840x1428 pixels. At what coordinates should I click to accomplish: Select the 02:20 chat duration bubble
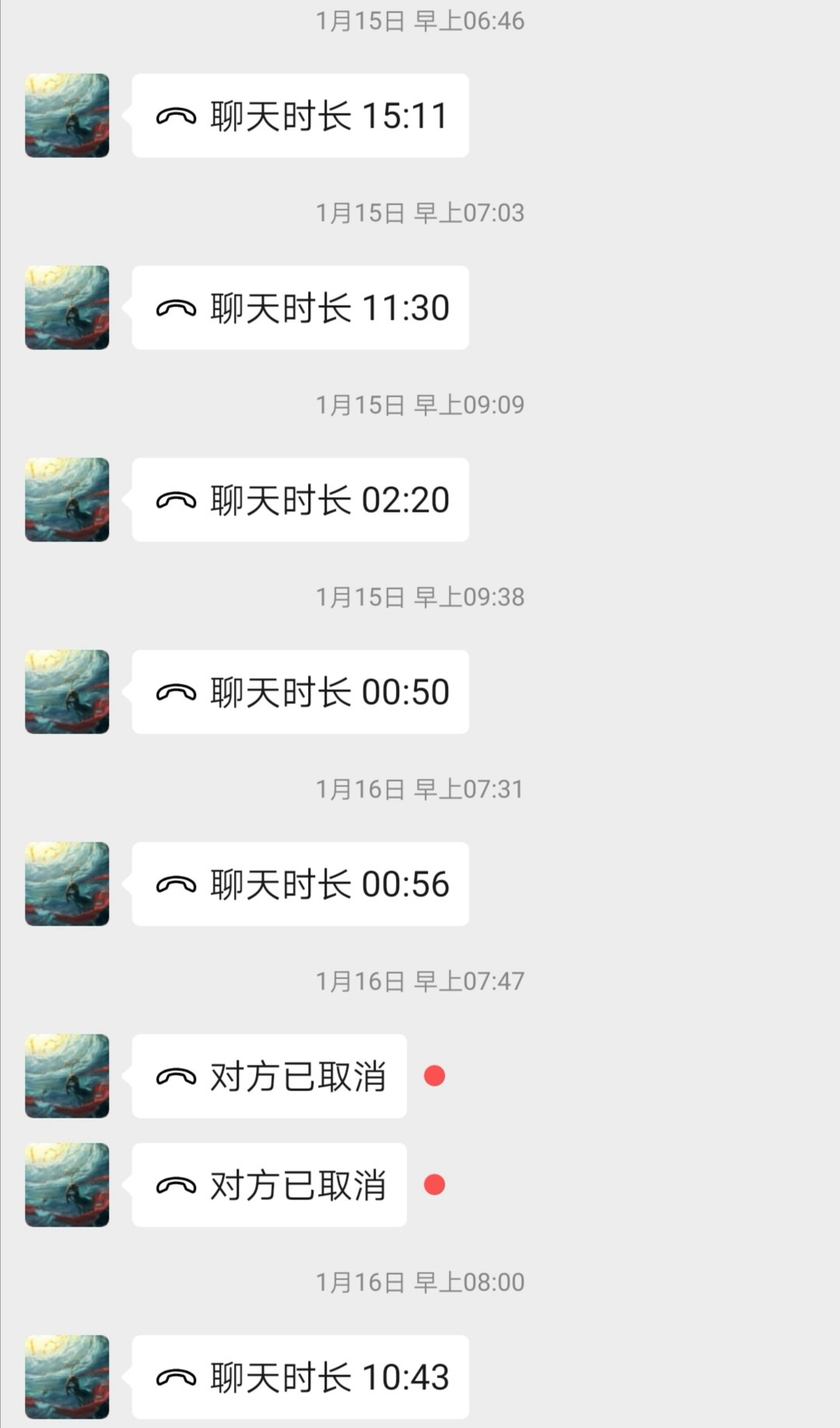300,500
